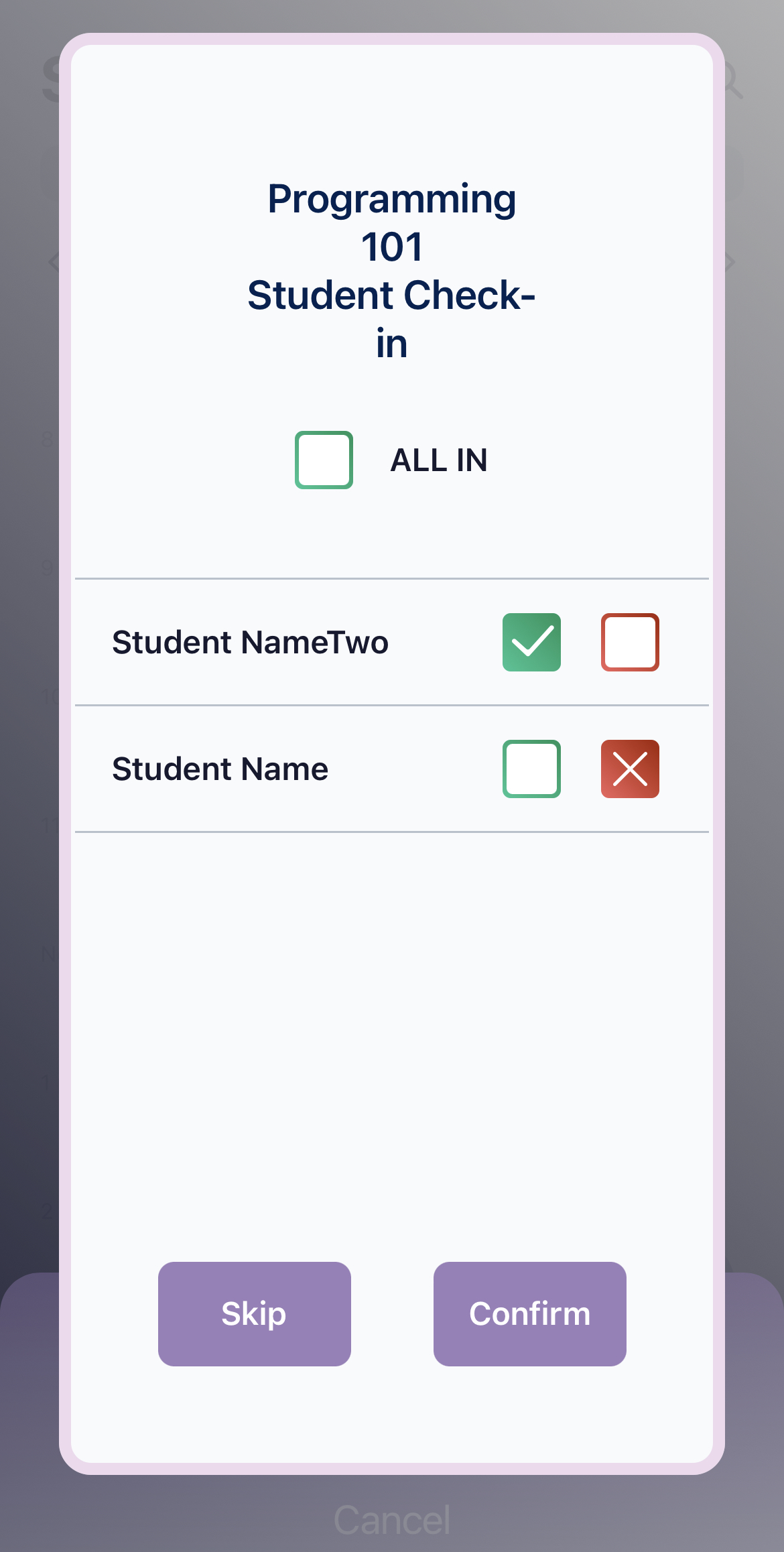The width and height of the screenshot is (784, 1552).
Task: Select the Student Name row
Action: (x=218, y=769)
